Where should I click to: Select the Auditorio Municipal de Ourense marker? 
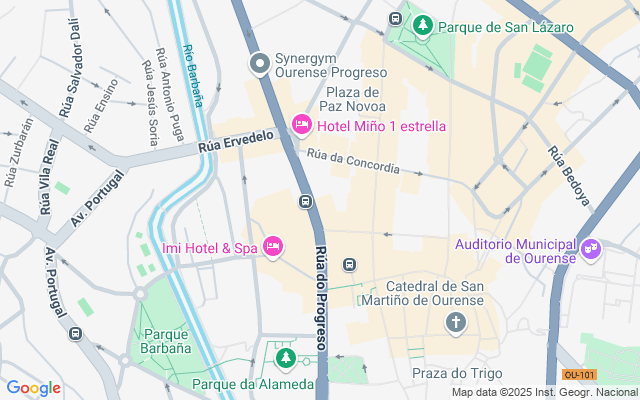pos(591,246)
